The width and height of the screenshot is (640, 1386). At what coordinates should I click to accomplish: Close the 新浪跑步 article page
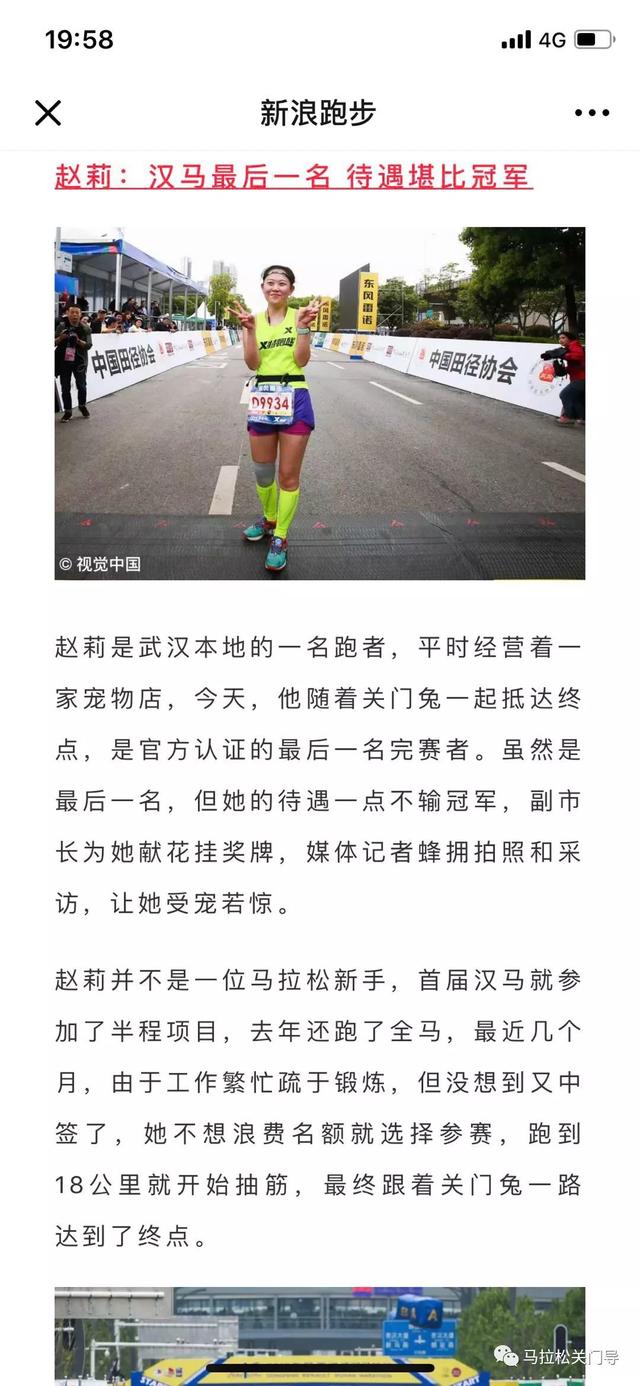(x=48, y=113)
